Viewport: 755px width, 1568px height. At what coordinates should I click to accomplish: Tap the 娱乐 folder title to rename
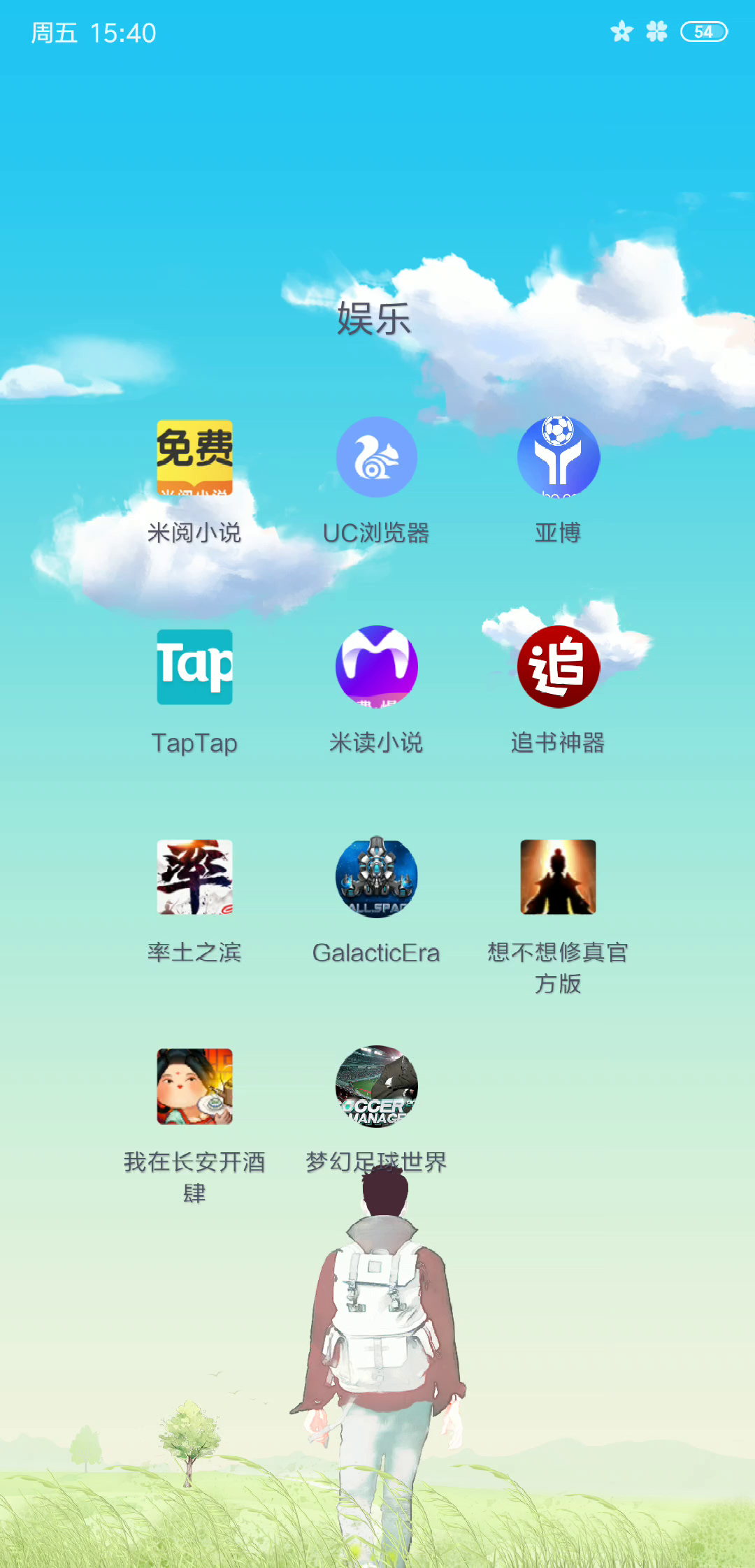click(x=374, y=319)
